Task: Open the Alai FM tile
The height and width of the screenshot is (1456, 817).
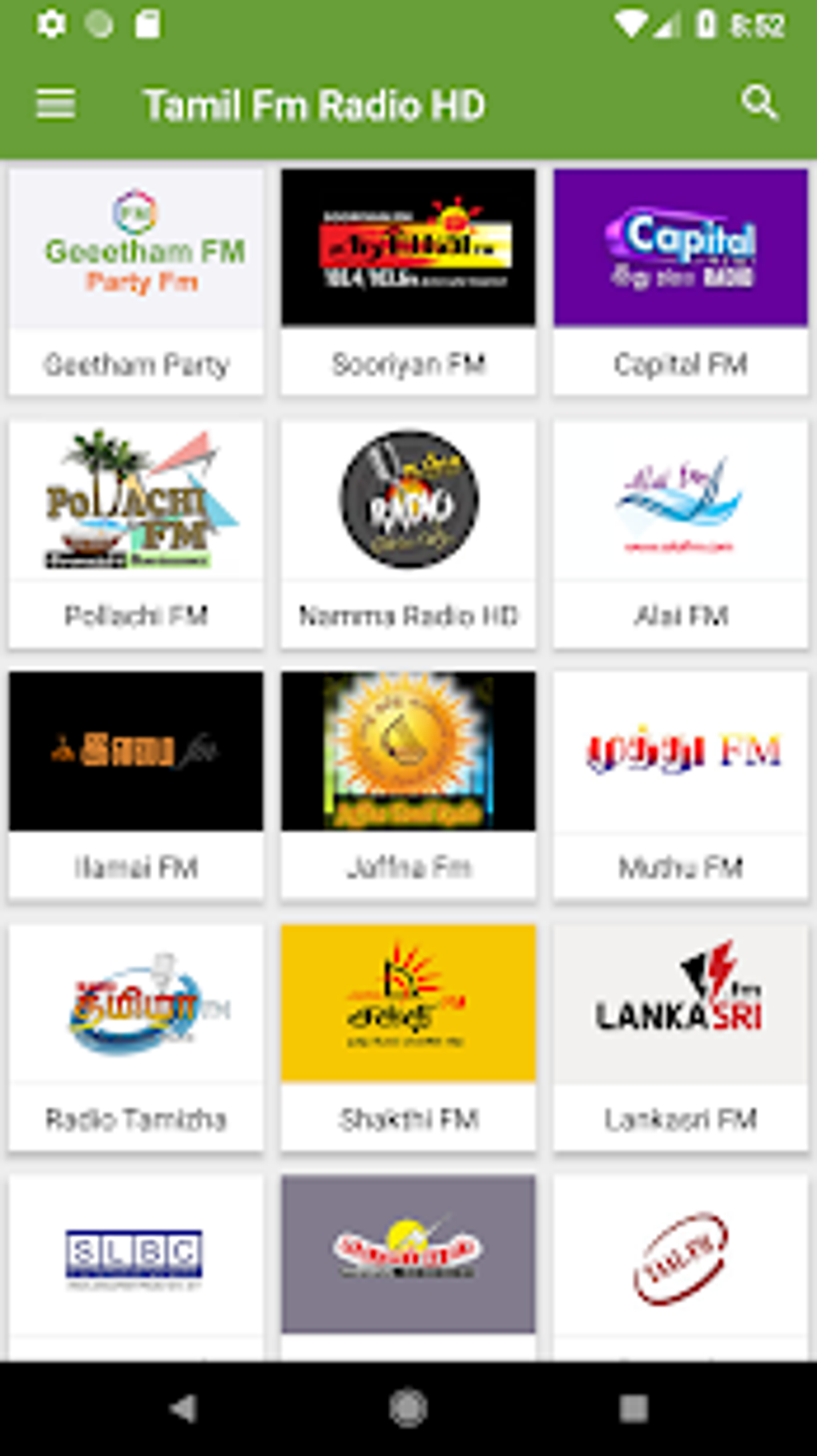Action: click(681, 534)
